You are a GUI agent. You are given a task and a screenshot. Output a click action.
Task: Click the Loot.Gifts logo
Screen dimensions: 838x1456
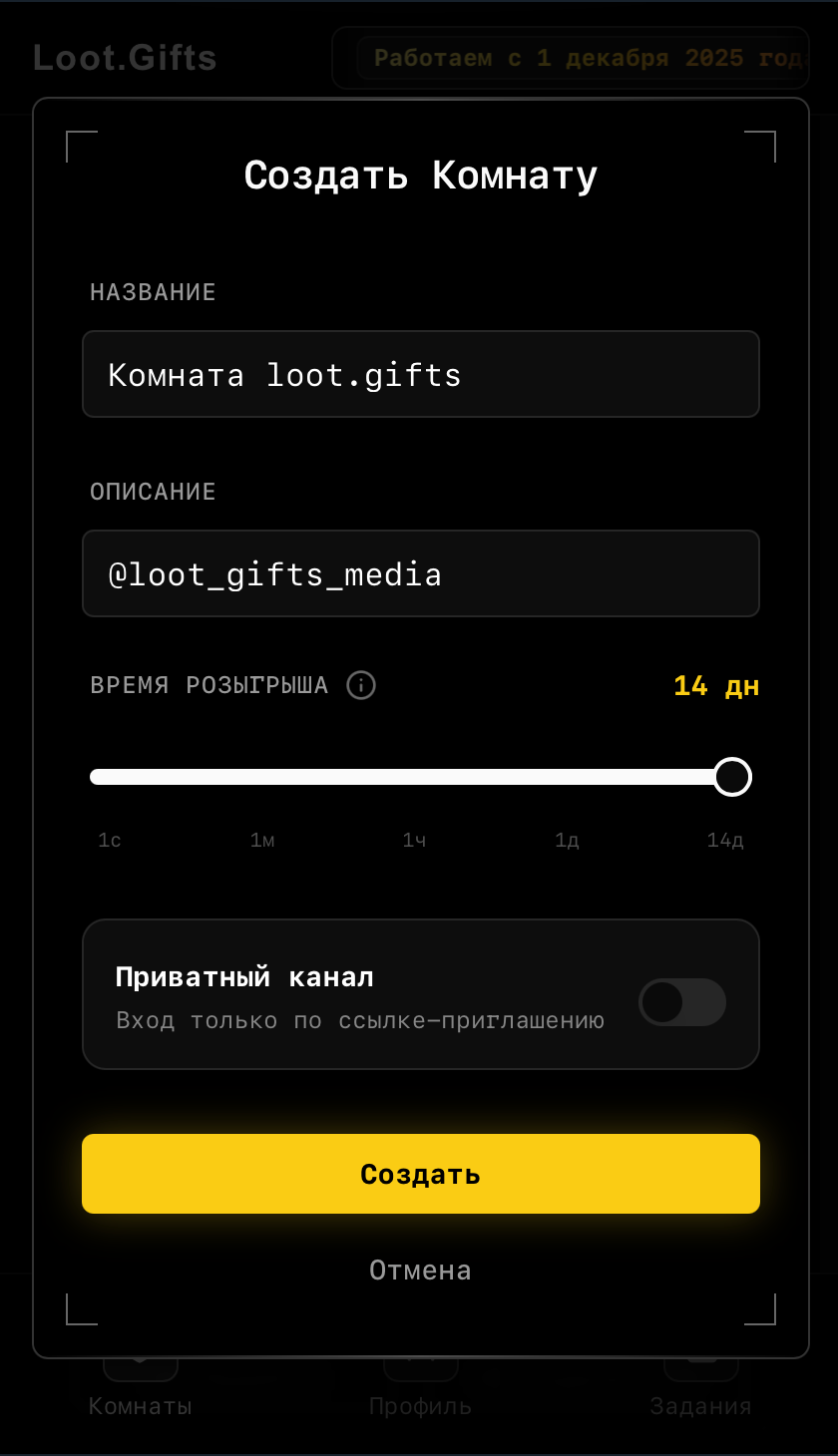[x=125, y=57]
